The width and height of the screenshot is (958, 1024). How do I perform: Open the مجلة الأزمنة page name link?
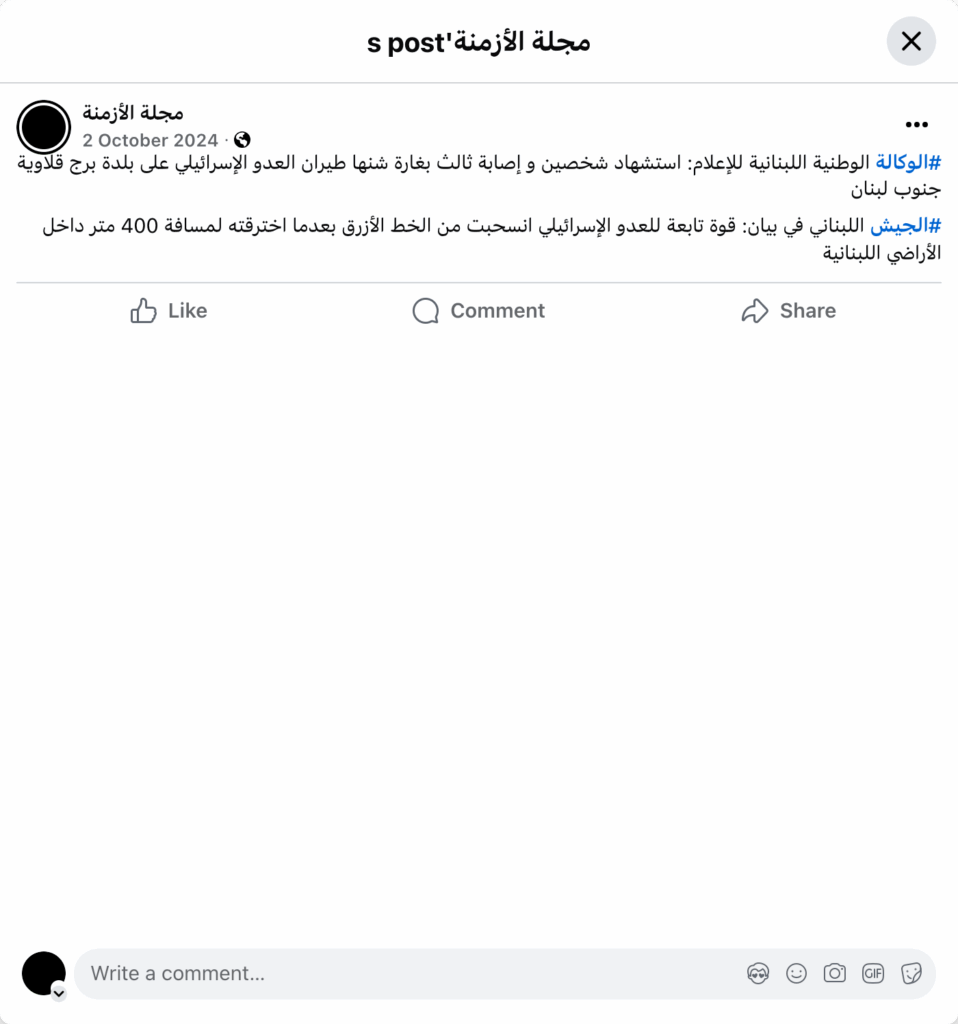click(x=133, y=113)
